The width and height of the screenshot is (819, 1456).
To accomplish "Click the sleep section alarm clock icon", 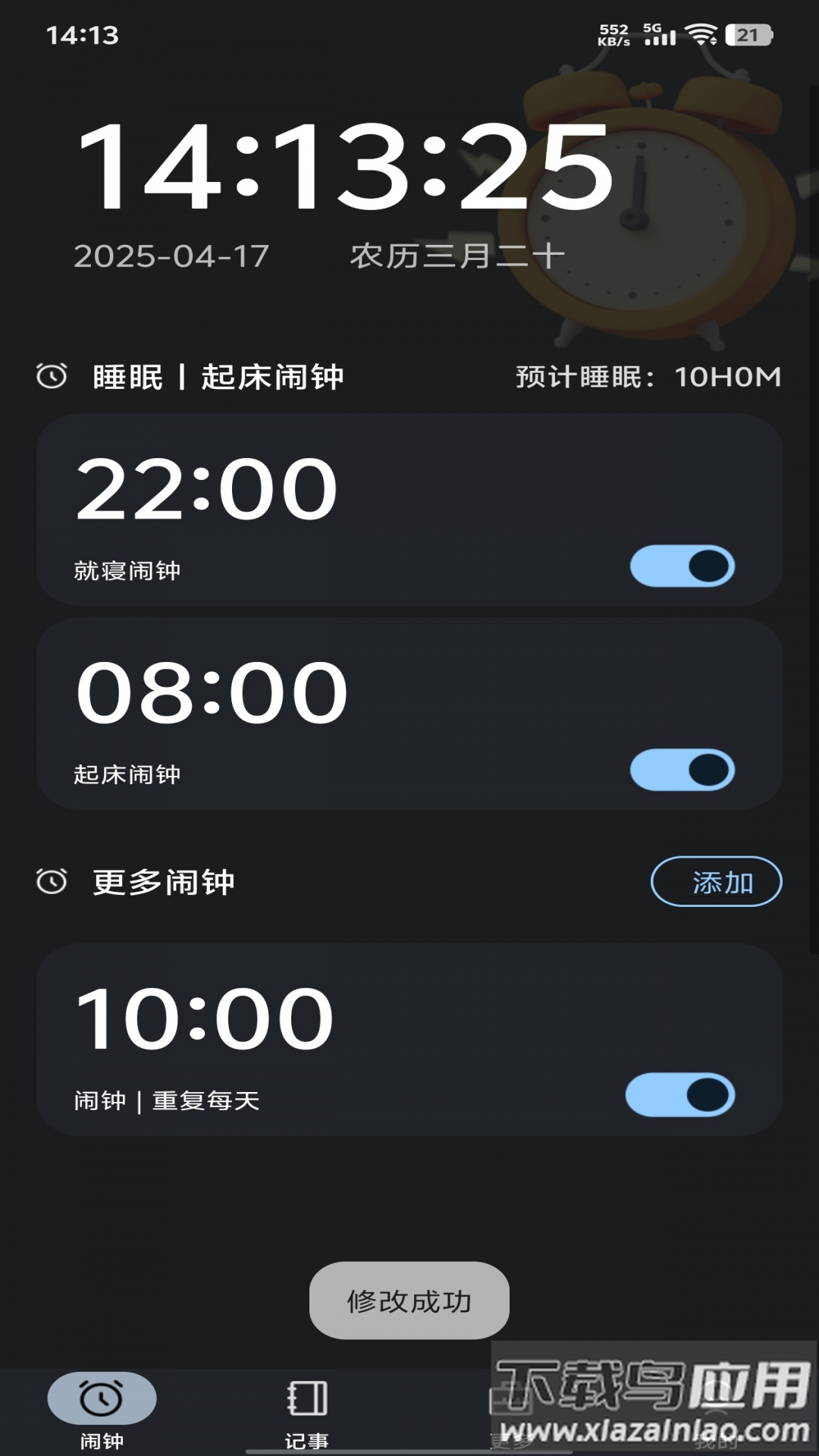I will (x=50, y=375).
